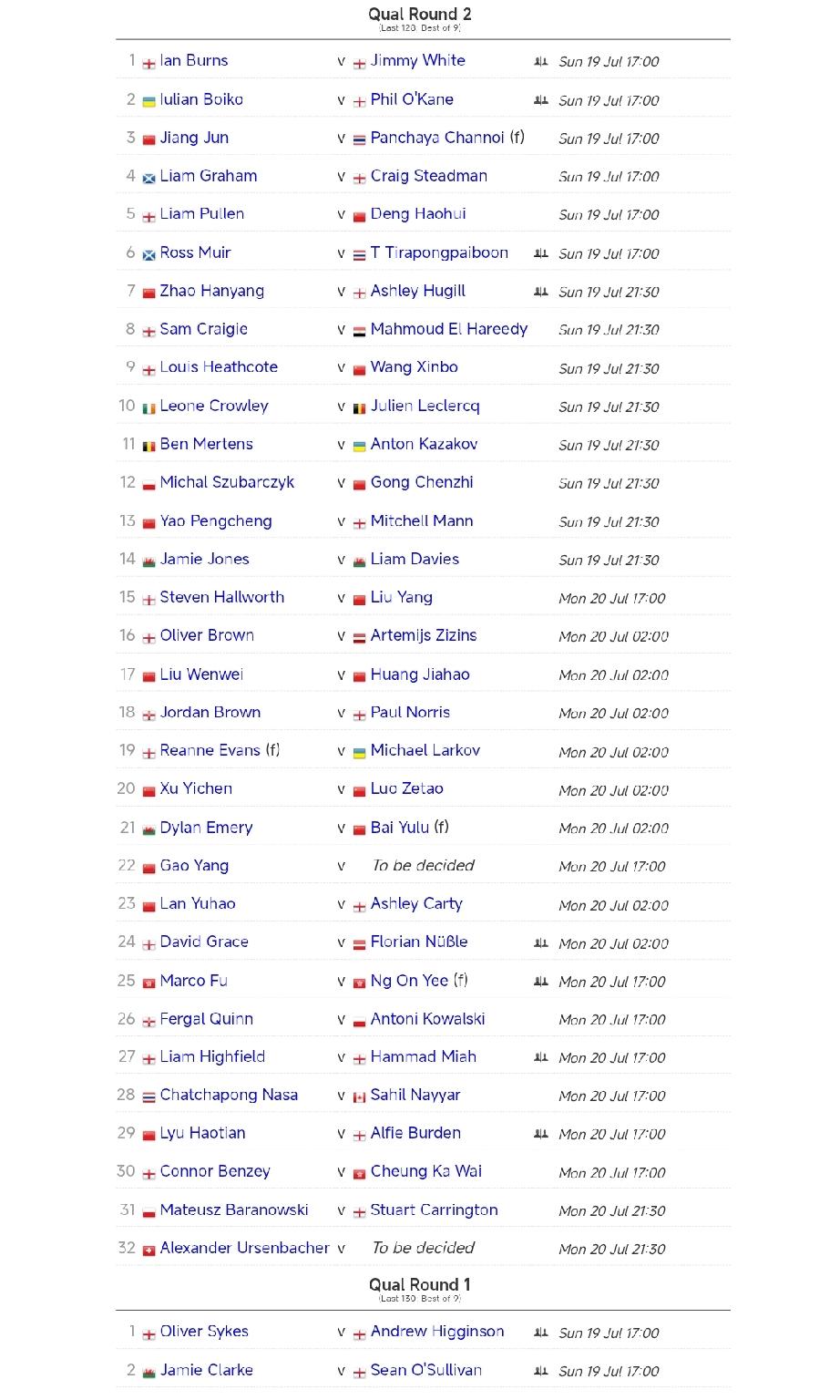Tap Sean O'Sullivan's name link
840x1400 pixels.
(426, 1370)
